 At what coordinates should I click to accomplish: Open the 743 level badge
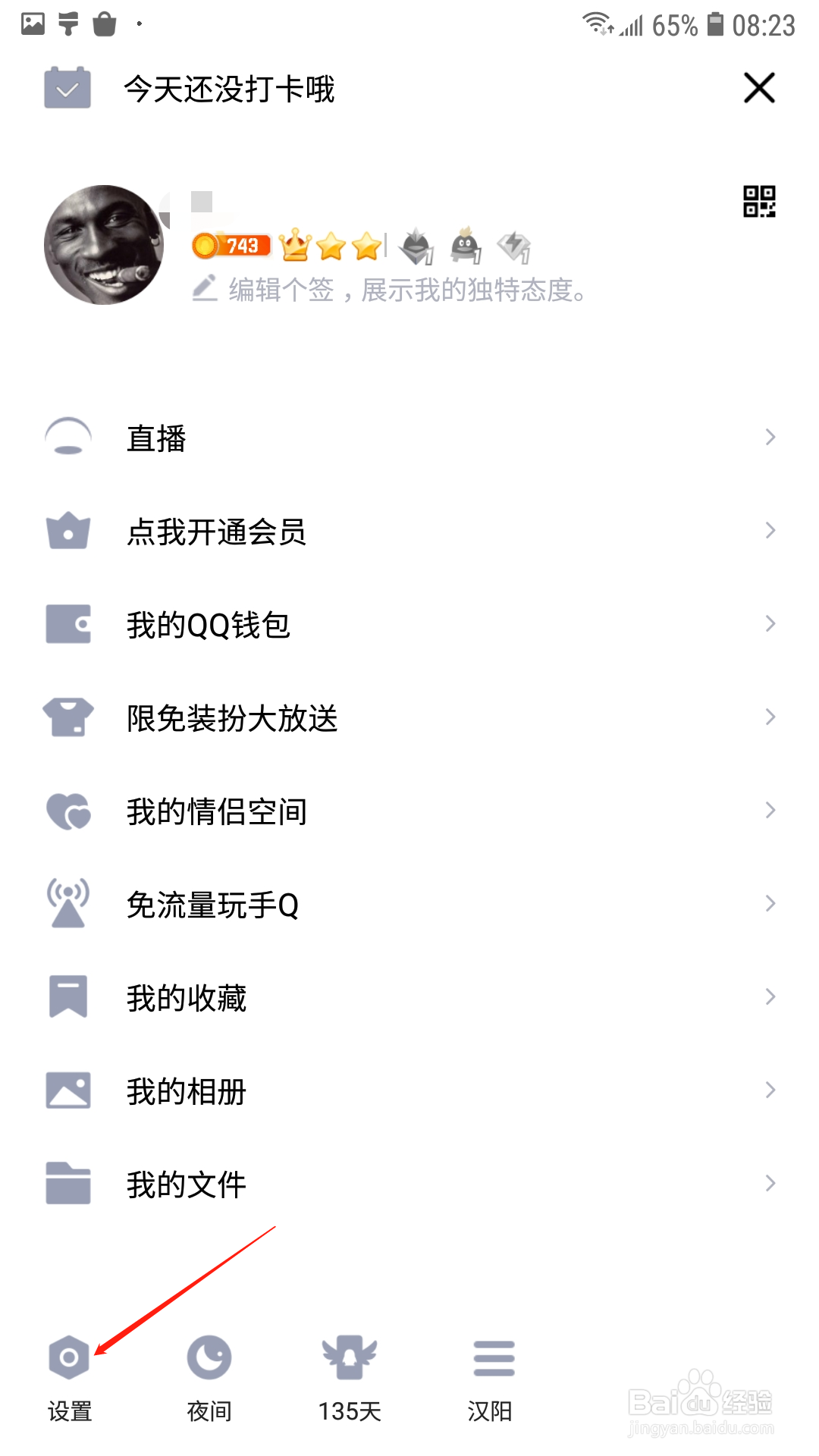click(x=231, y=246)
